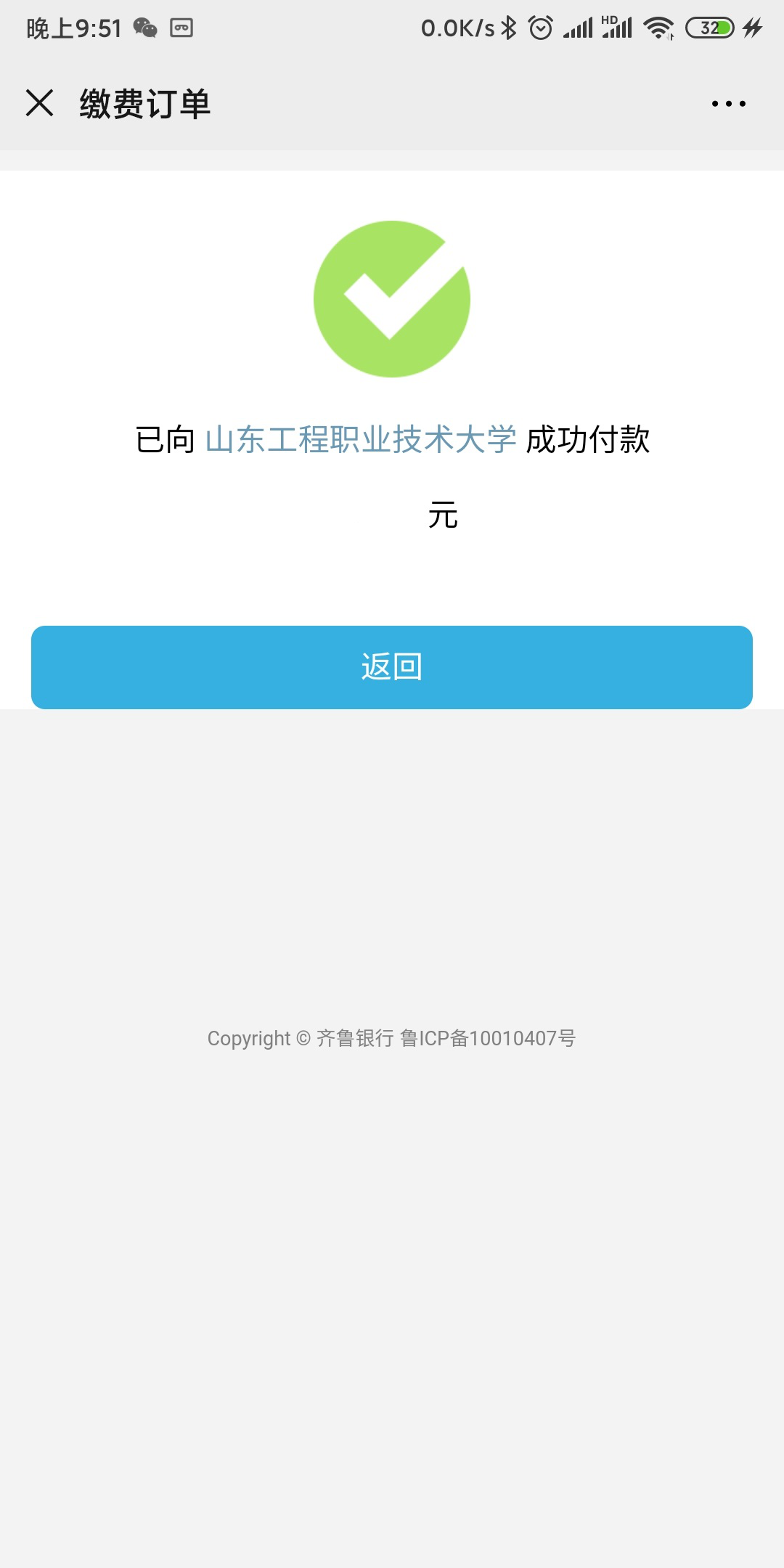Tap the 返回 button

click(x=392, y=667)
